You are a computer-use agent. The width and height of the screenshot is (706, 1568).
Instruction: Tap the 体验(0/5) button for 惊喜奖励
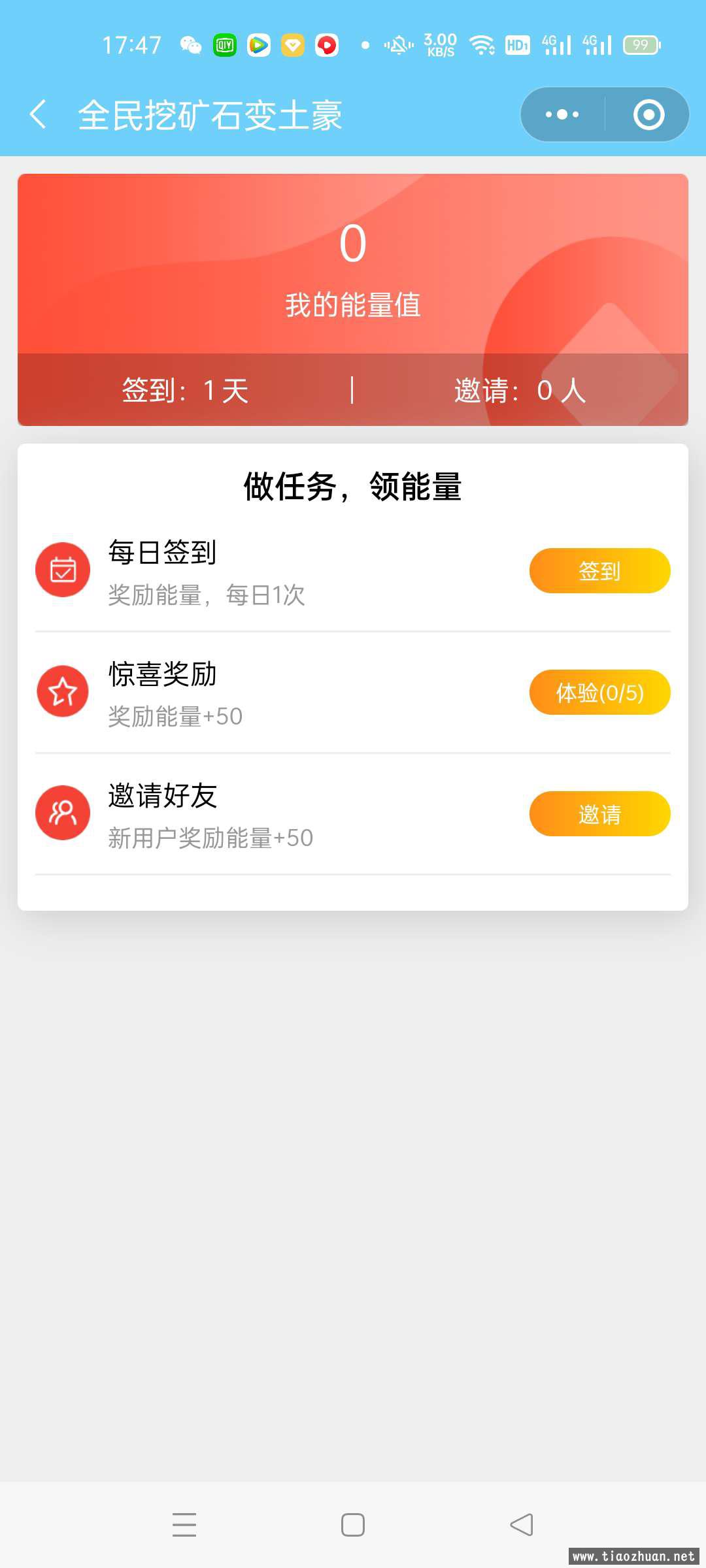click(x=599, y=692)
